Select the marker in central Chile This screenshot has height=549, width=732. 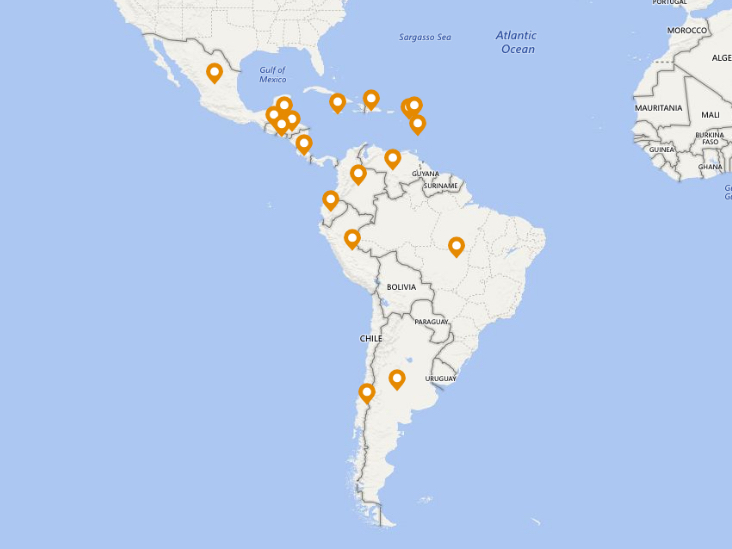367,393
